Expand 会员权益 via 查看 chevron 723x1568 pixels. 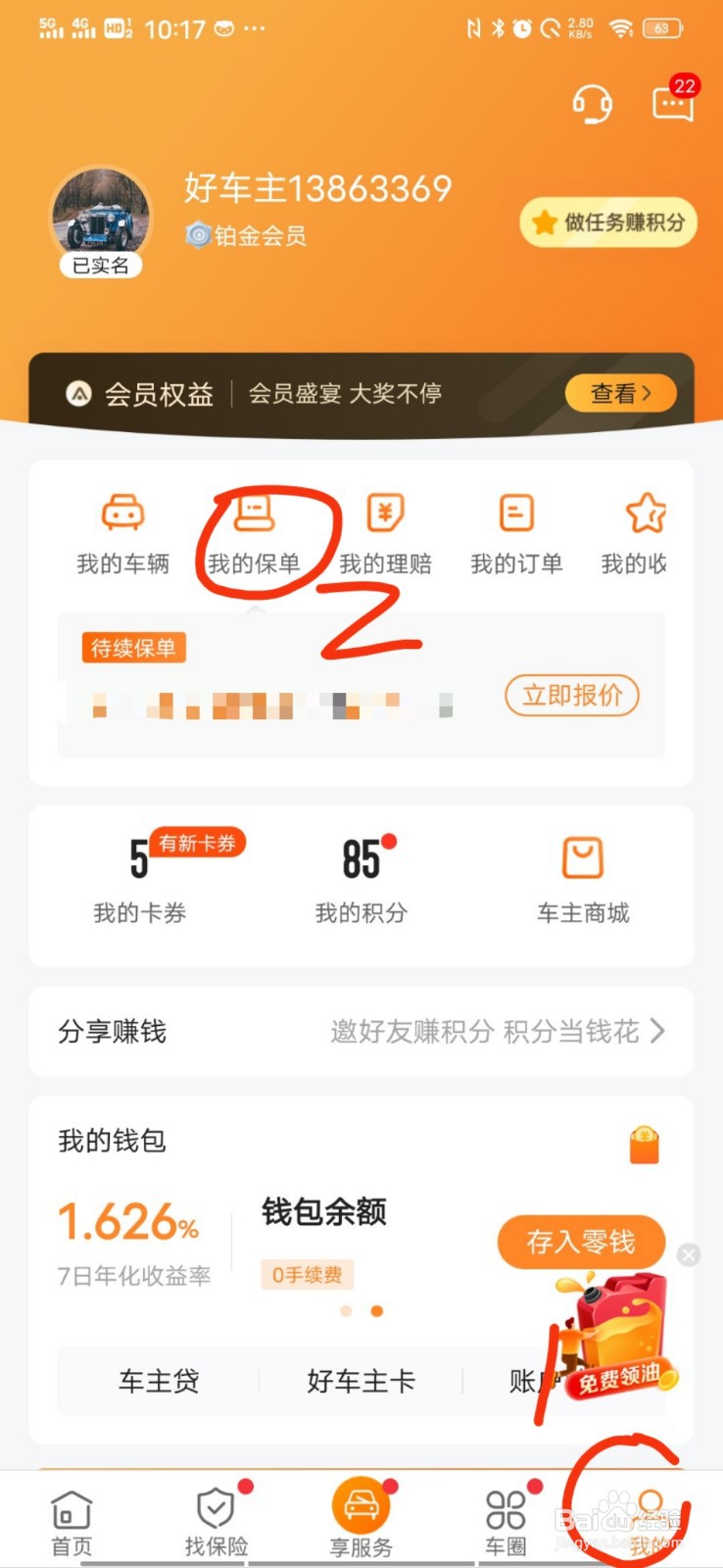[621, 393]
